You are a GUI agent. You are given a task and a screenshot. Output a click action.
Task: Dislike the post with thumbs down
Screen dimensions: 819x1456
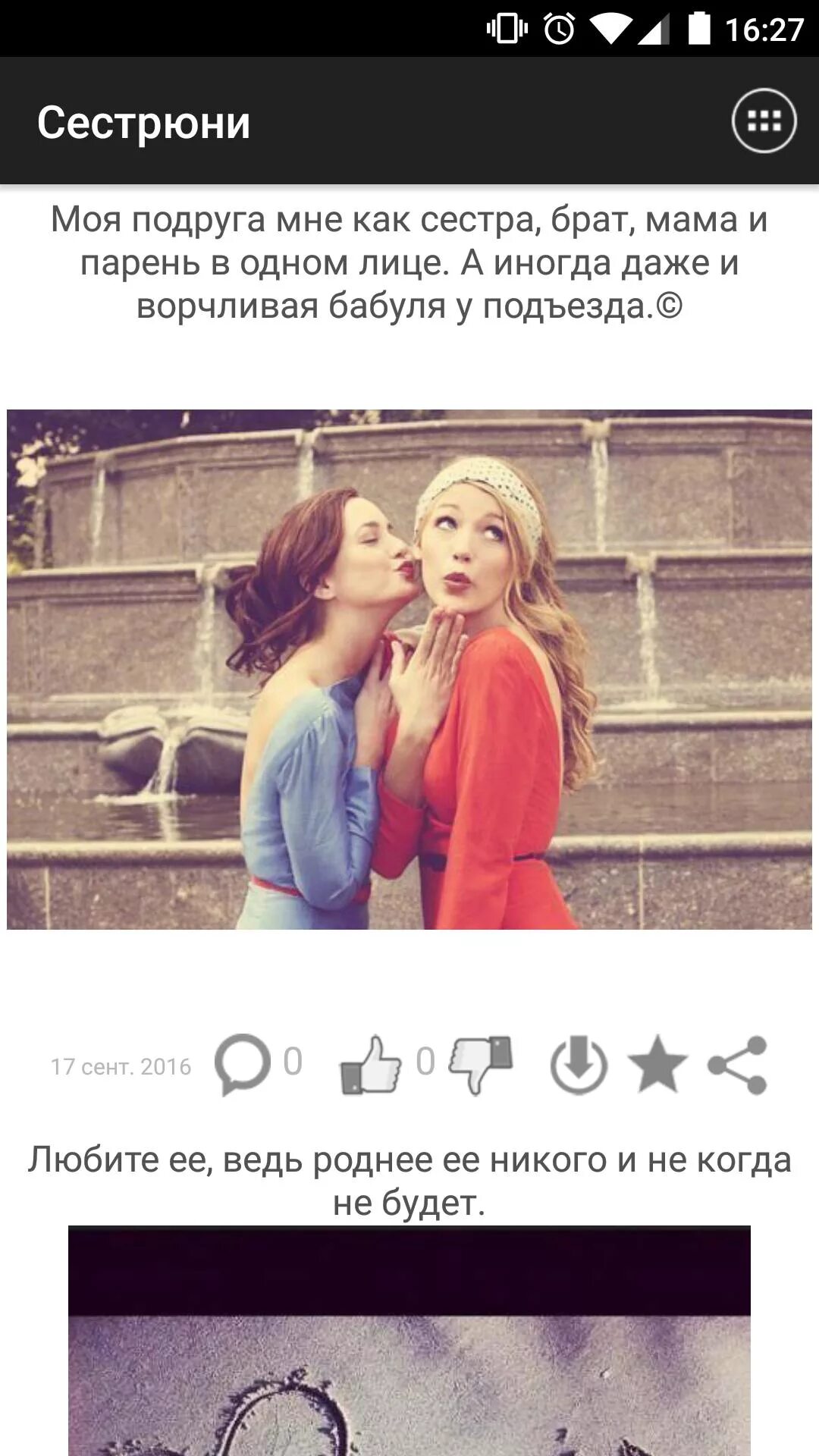(x=481, y=1065)
